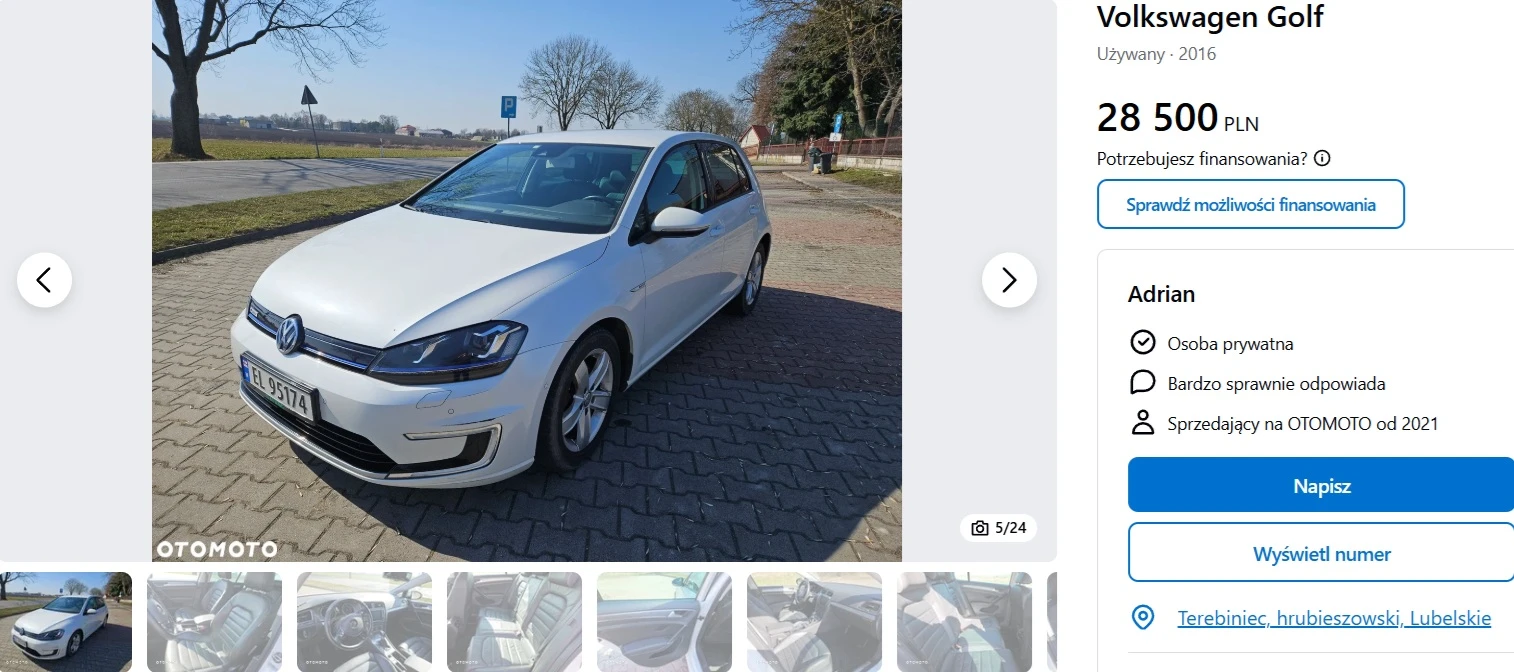This screenshot has height=672, width=1514.
Task: Tap Sprawdź możliwości finansowania button
Action: pyautogui.click(x=1250, y=205)
